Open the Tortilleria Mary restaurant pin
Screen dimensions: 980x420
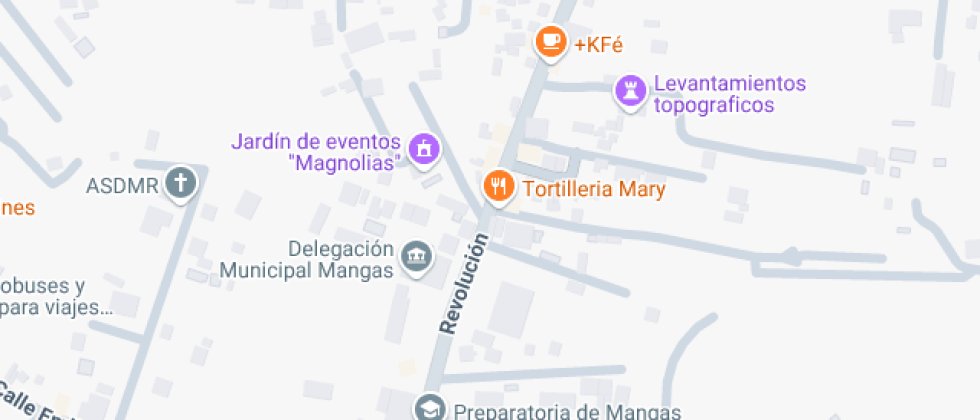(498, 186)
